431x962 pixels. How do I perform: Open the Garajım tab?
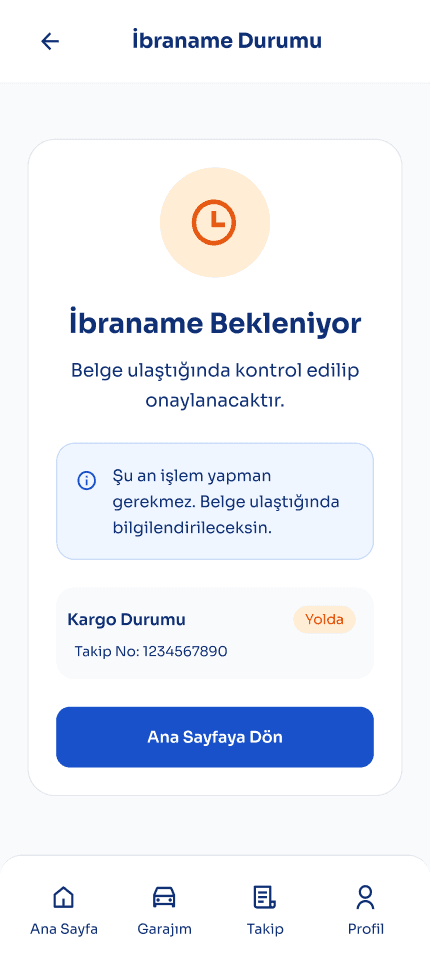164,910
